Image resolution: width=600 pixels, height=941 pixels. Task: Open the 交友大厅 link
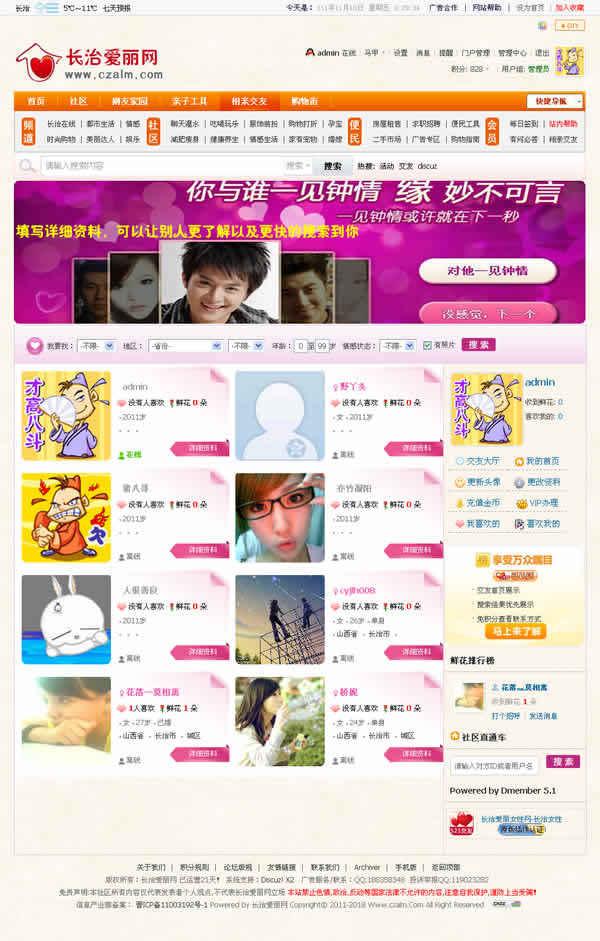(x=483, y=461)
